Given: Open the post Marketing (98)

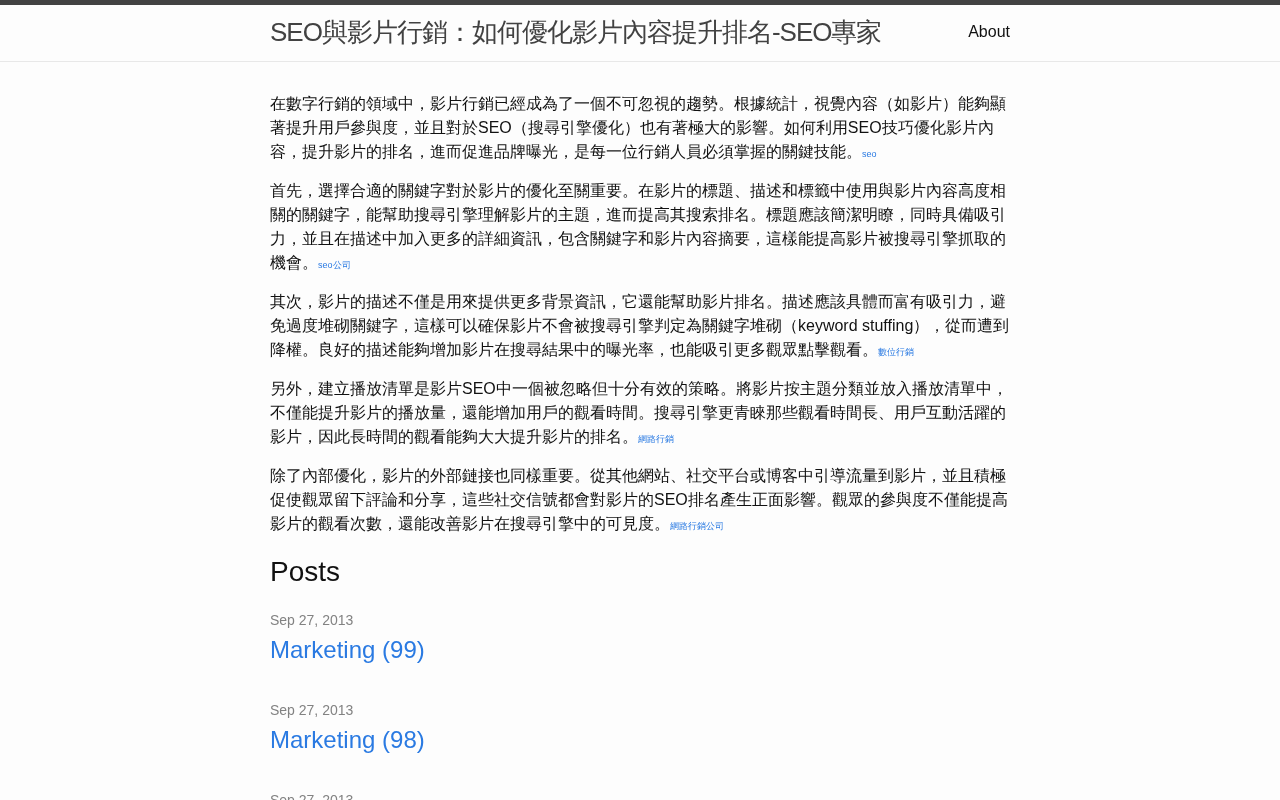Looking at the screenshot, I should click(347, 740).
